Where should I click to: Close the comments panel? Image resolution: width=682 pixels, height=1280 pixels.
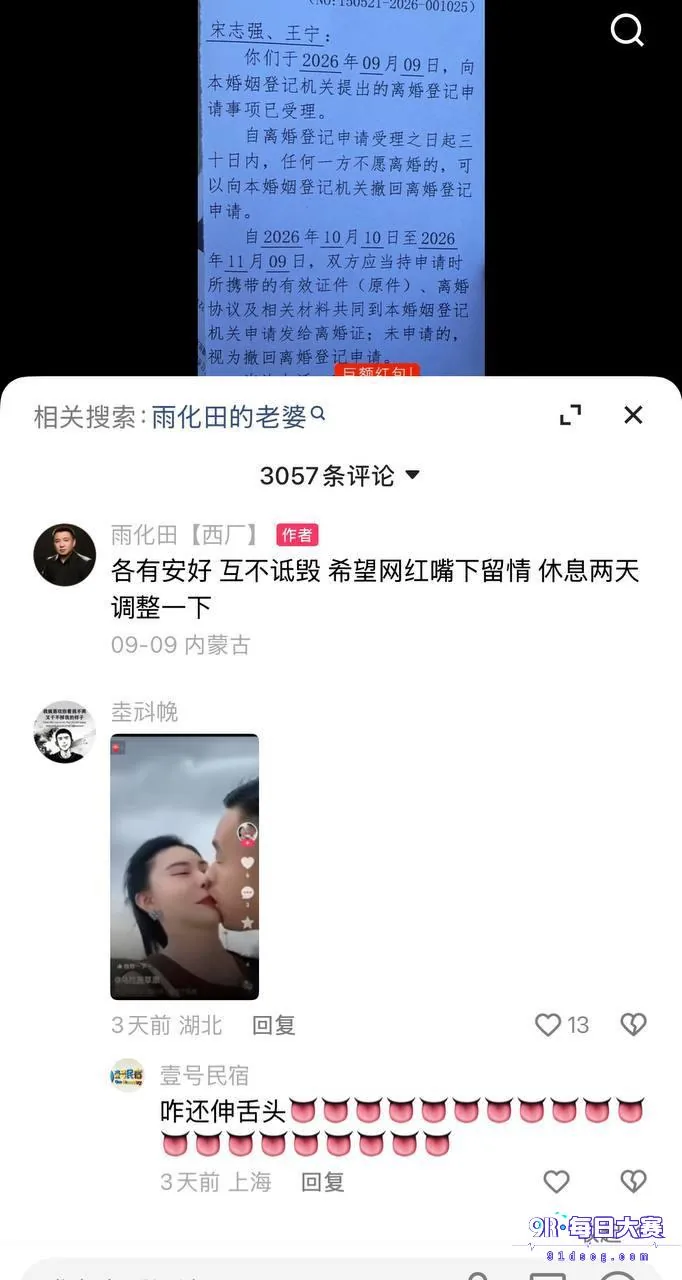tap(633, 415)
